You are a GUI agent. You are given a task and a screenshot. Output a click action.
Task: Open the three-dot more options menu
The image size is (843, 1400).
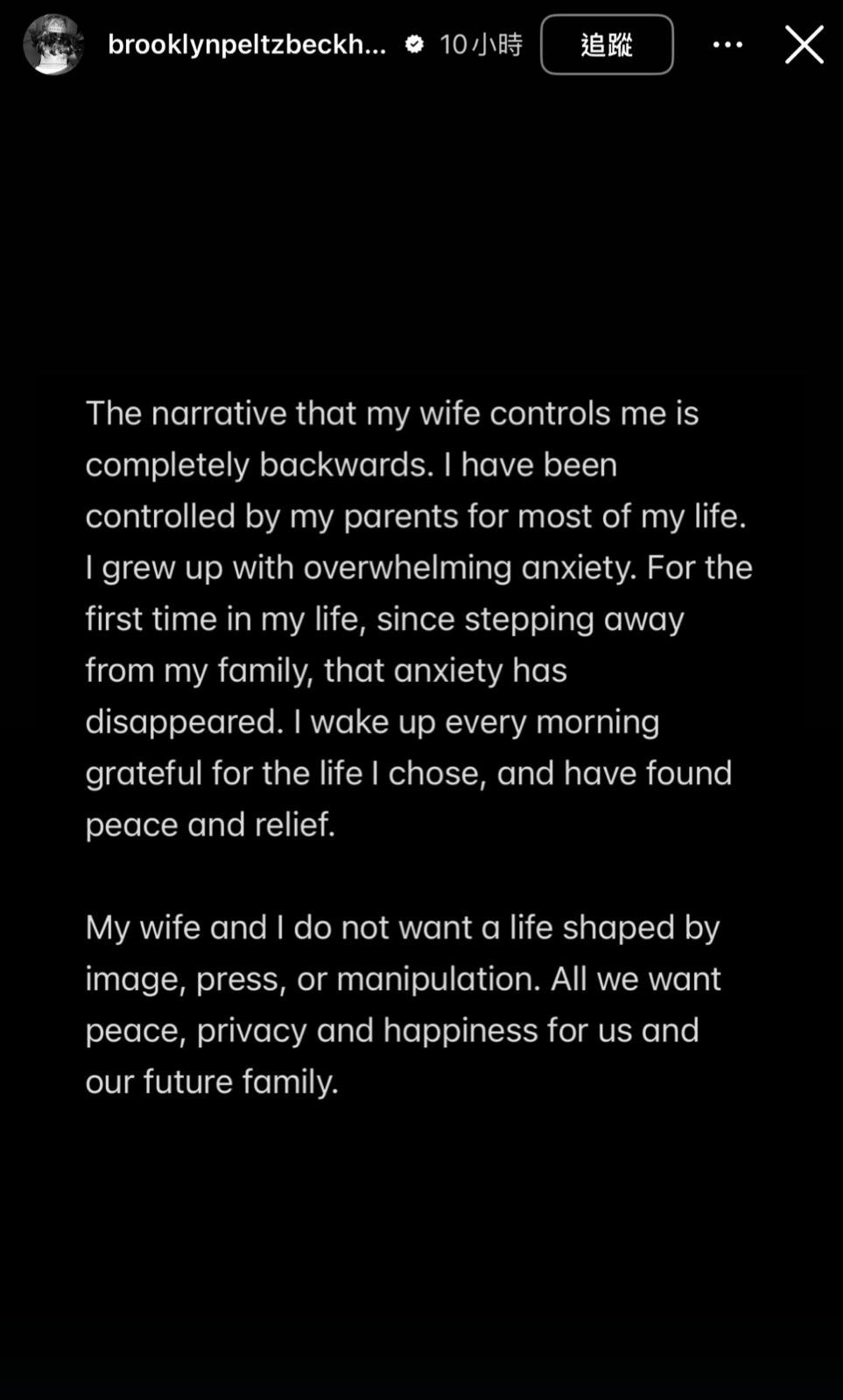coord(727,45)
